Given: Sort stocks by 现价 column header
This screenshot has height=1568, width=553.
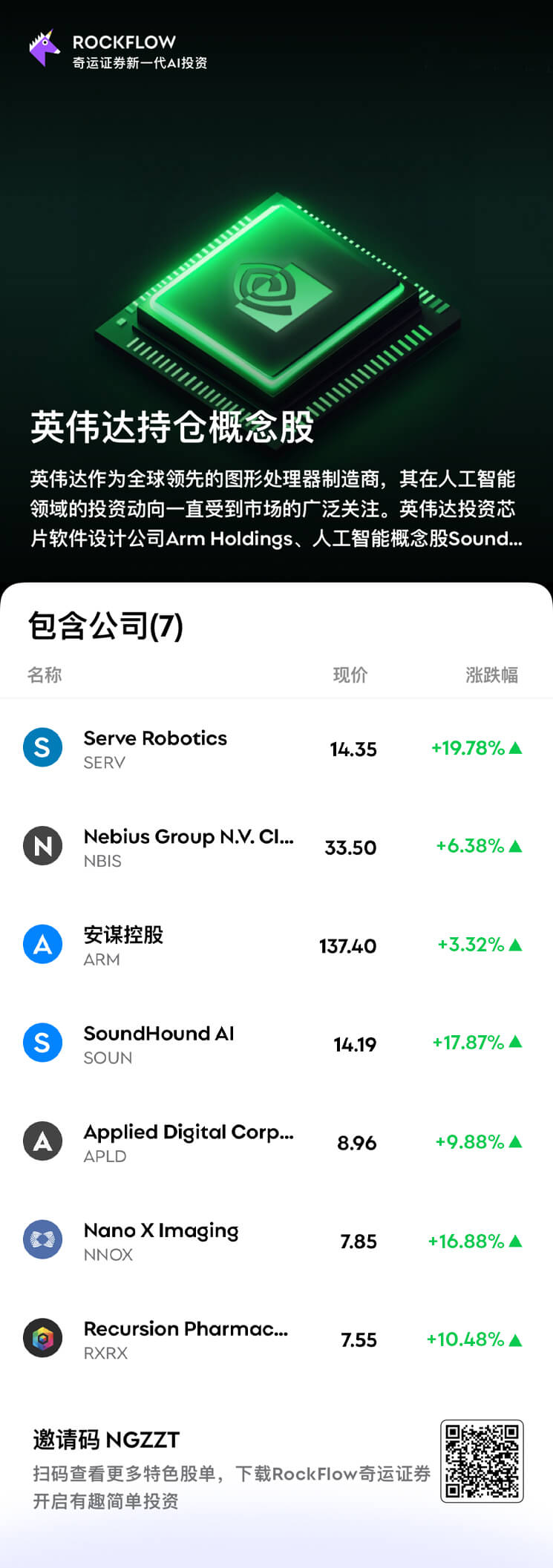Looking at the screenshot, I should click(x=350, y=675).
